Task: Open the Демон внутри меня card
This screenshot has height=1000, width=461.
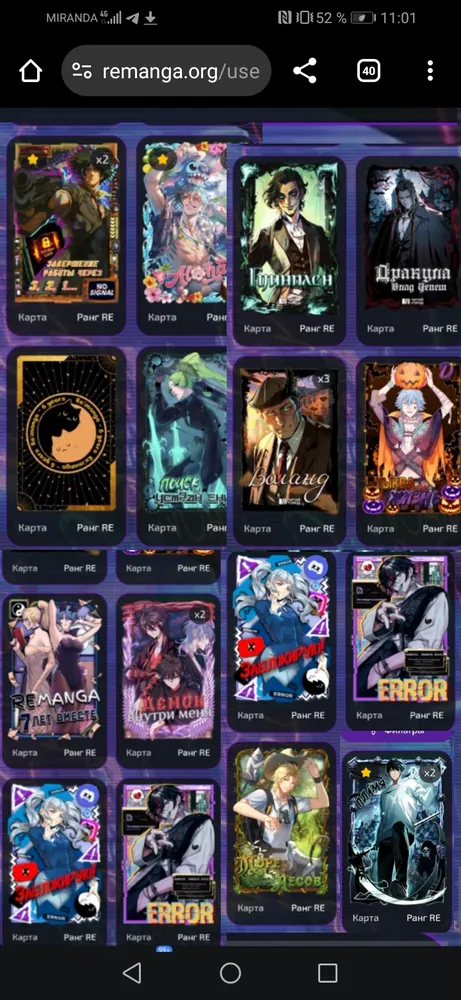Action: [x=168, y=680]
